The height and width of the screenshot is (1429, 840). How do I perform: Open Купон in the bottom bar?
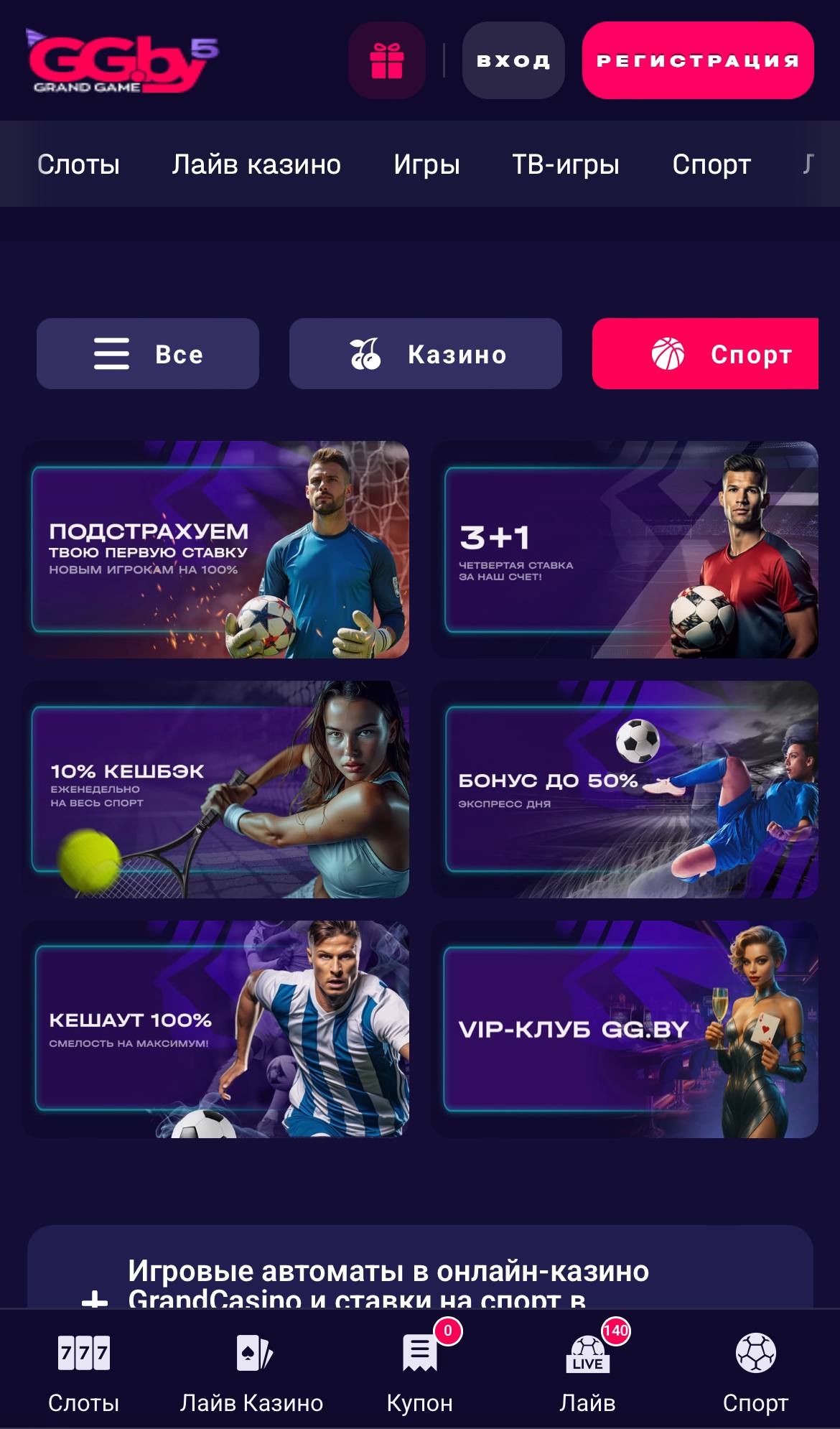(x=420, y=1373)
